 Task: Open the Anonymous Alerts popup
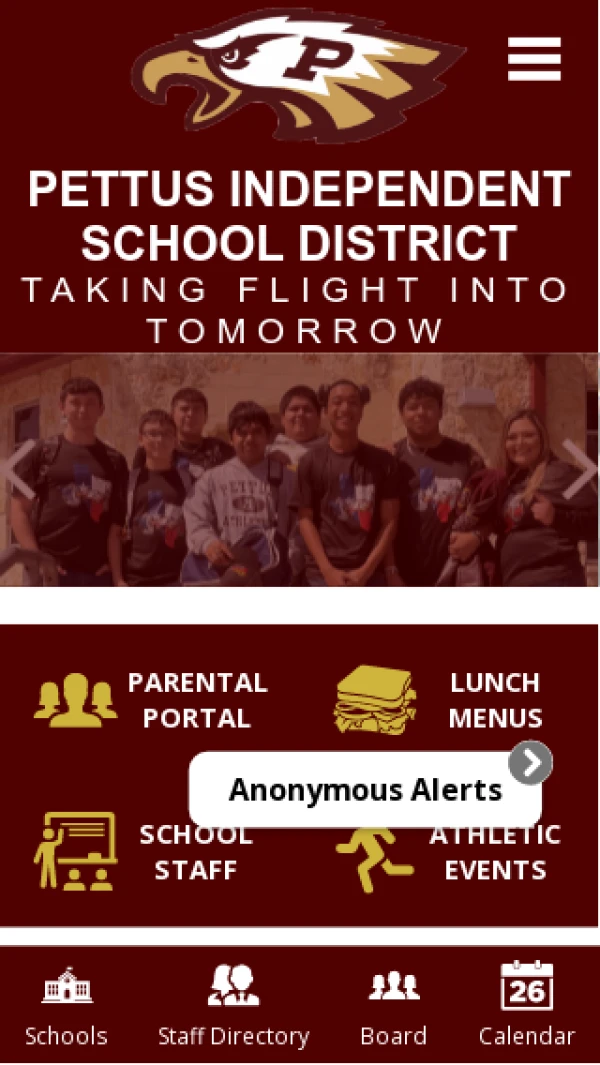tap(365, 790)
